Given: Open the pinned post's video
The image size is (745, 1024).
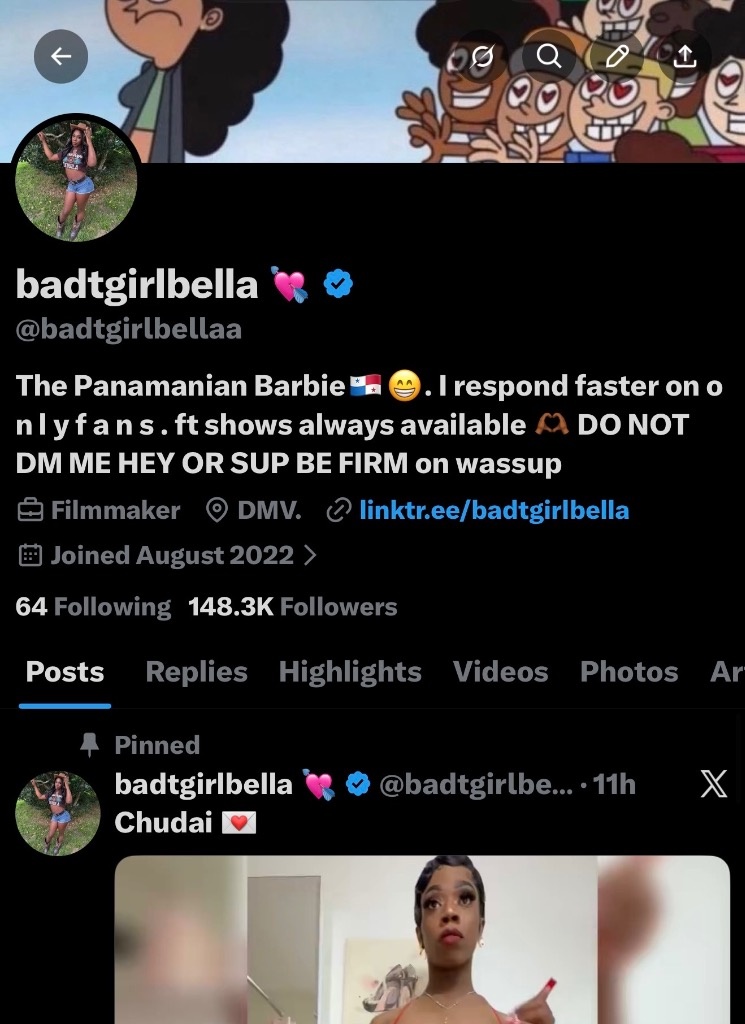Looking at the screenshot, I should coord(421,938).
